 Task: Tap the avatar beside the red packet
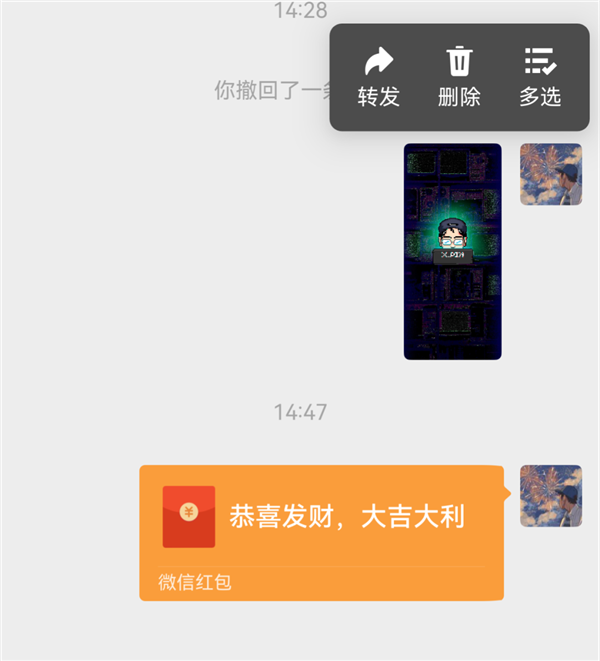(x=551, y=496)
